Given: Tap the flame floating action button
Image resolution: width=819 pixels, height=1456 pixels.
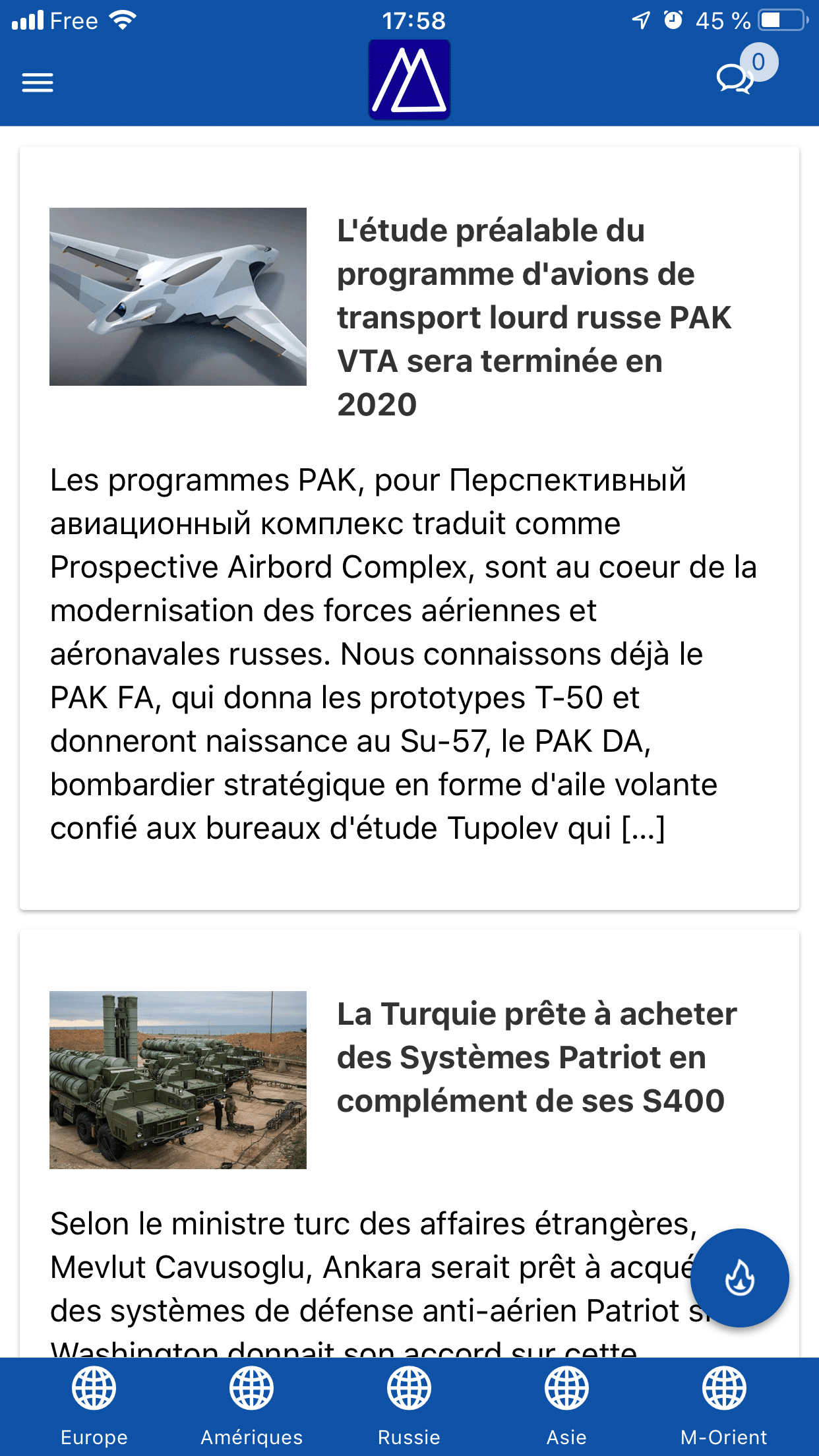Looking at the screenshot, I should click(740, 1278).
